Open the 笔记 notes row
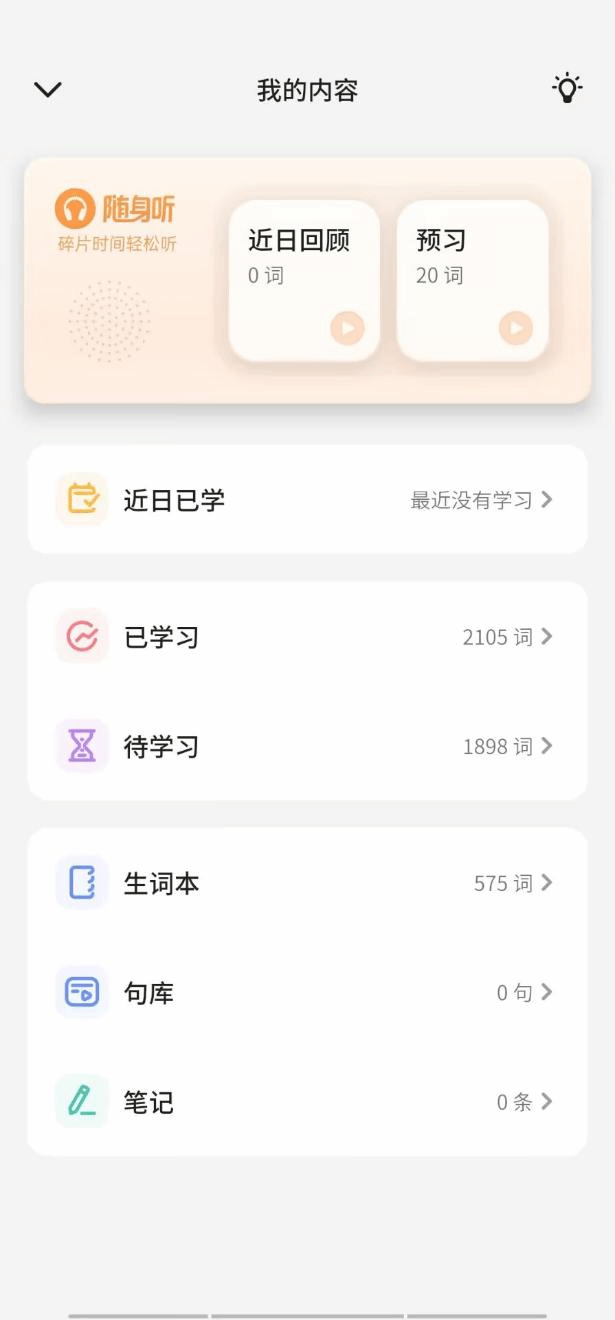 307,1102
